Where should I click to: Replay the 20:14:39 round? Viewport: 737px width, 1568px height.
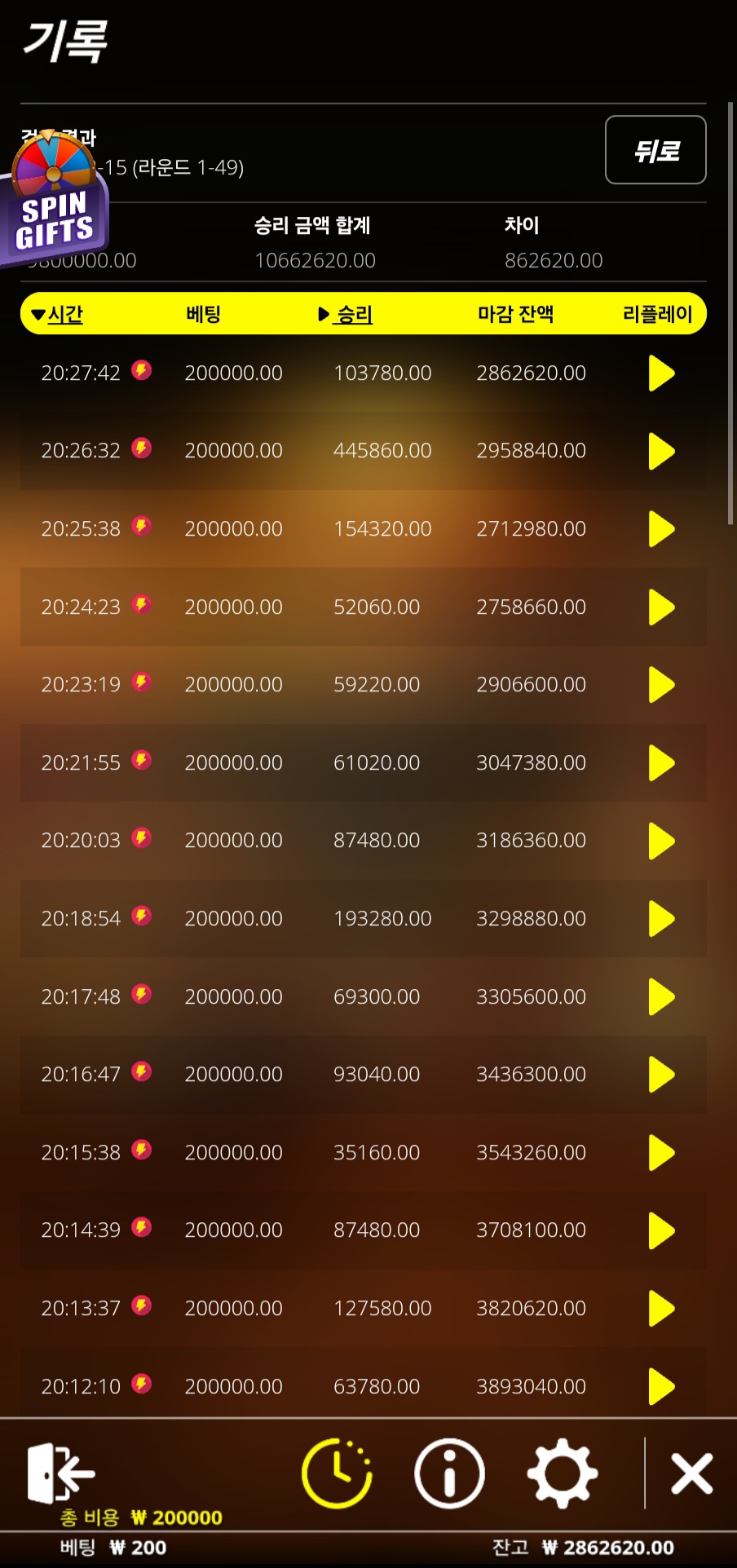pyautogui.click(x=661, y=1230)
